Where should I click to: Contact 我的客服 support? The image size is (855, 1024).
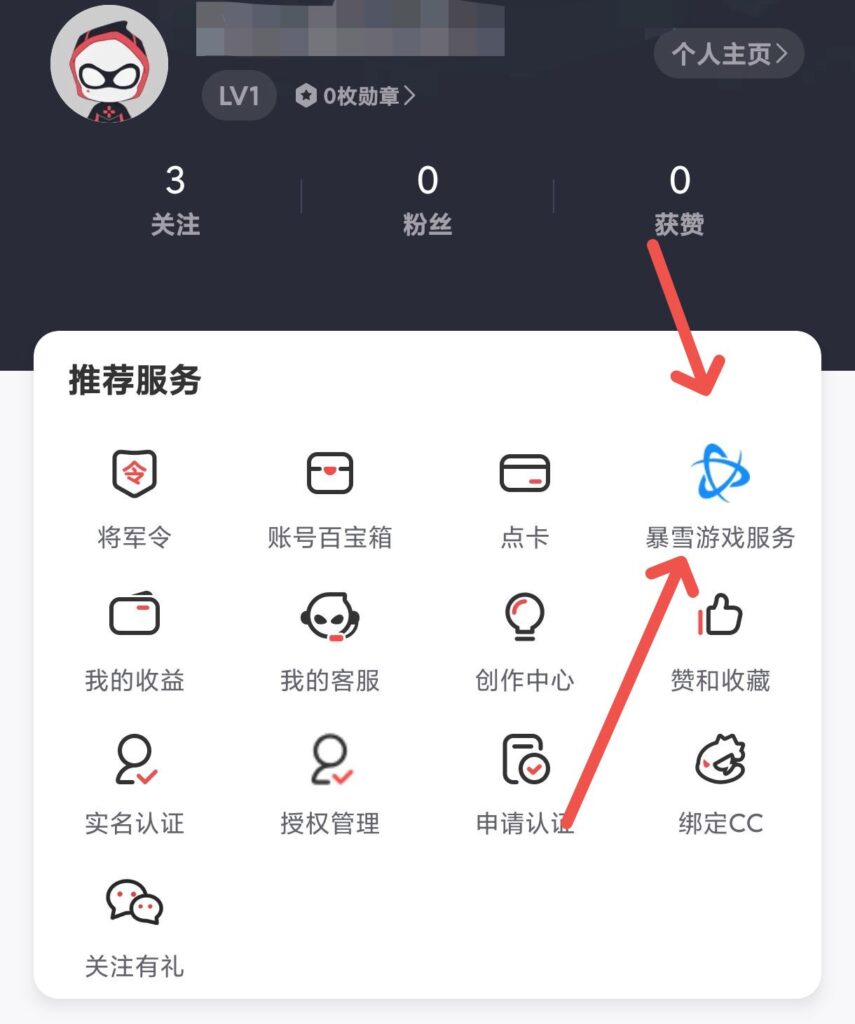pos(330,640)
